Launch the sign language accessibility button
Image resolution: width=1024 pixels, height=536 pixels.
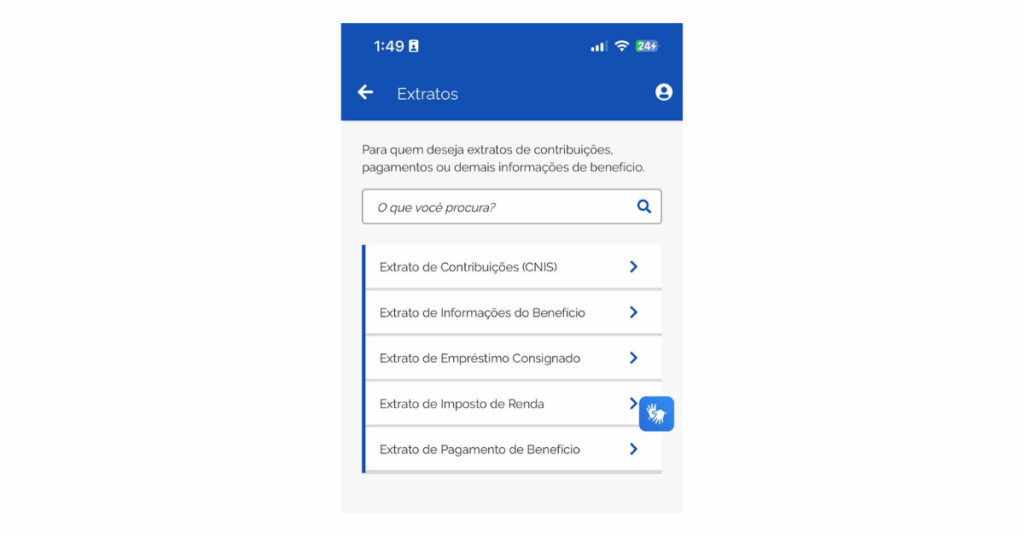pyautogui.click(x=657, y=413)
